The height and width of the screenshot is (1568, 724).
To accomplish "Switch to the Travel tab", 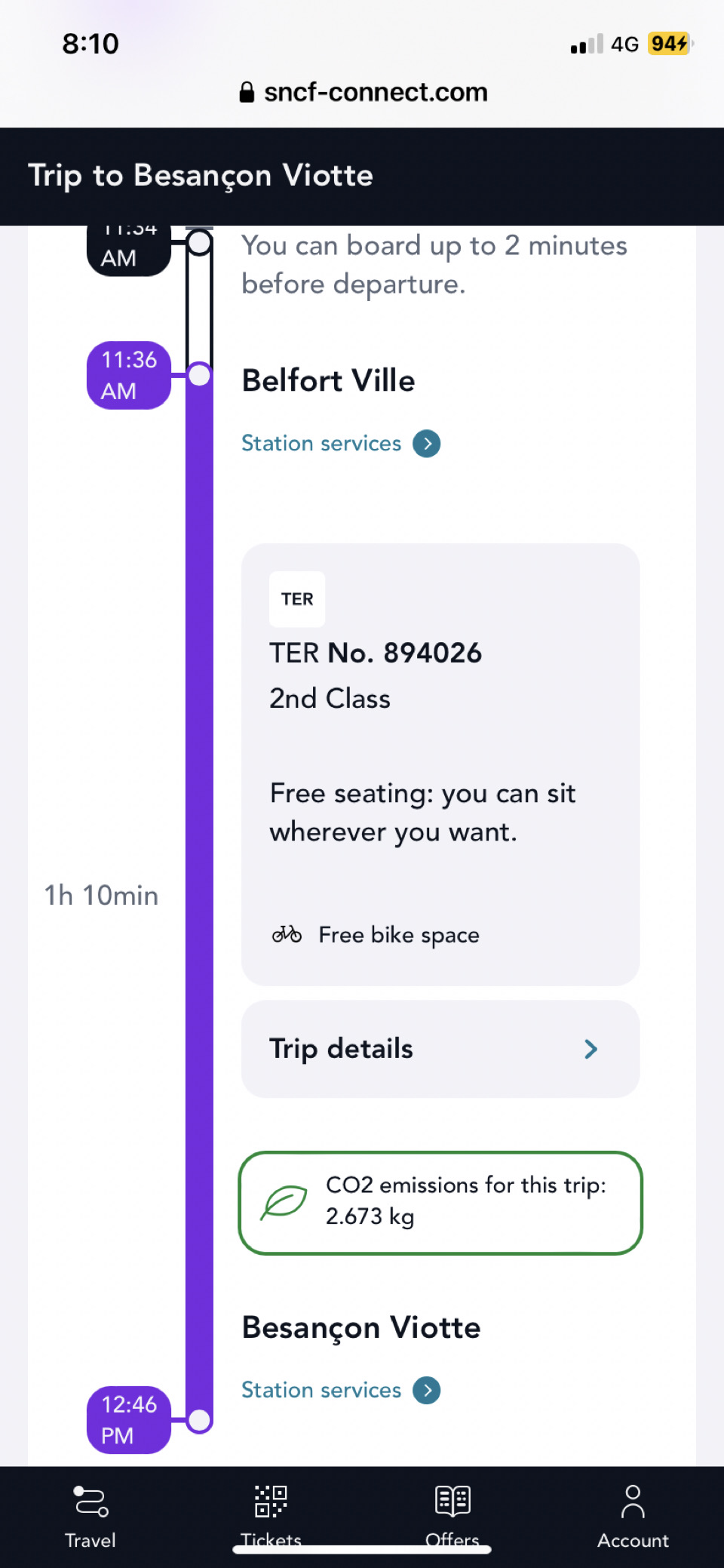I will (x=90, y=1517).
